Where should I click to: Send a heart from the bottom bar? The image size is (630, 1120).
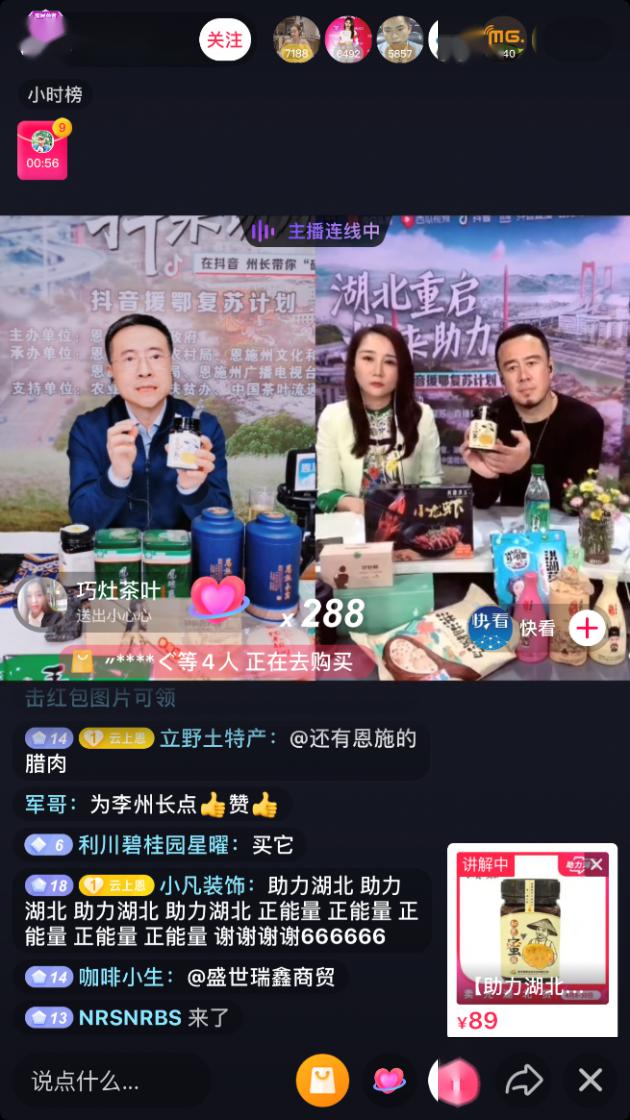389,1080
